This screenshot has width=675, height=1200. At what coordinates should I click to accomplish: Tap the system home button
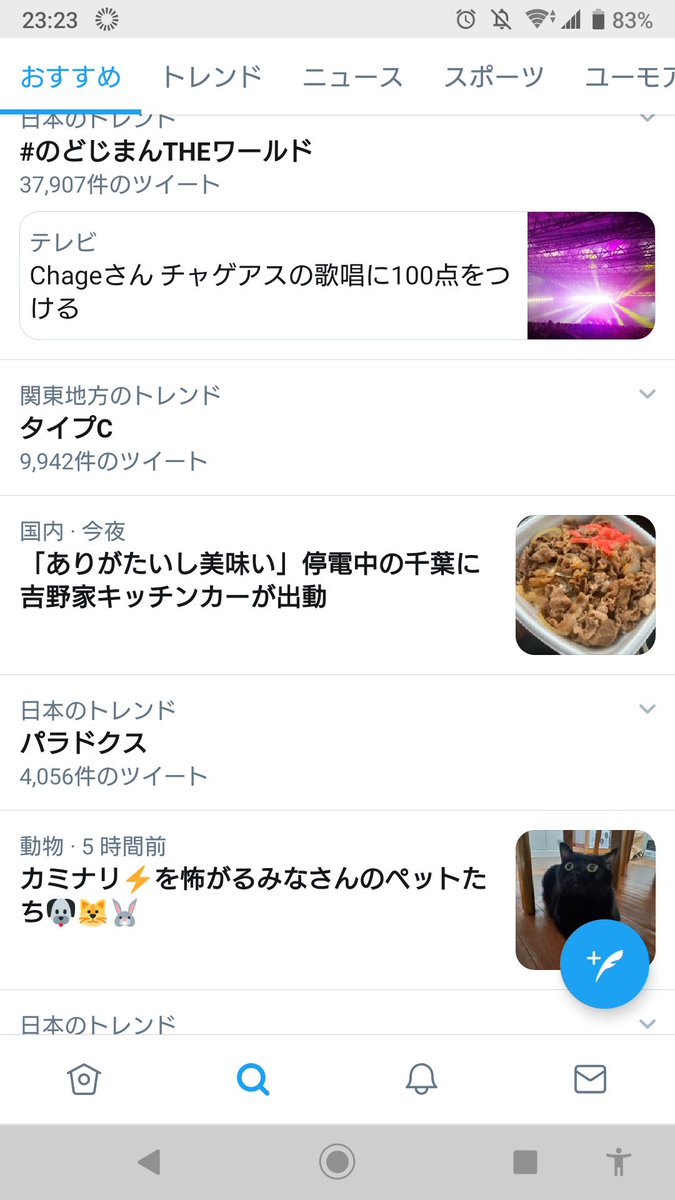(337, 1161)
